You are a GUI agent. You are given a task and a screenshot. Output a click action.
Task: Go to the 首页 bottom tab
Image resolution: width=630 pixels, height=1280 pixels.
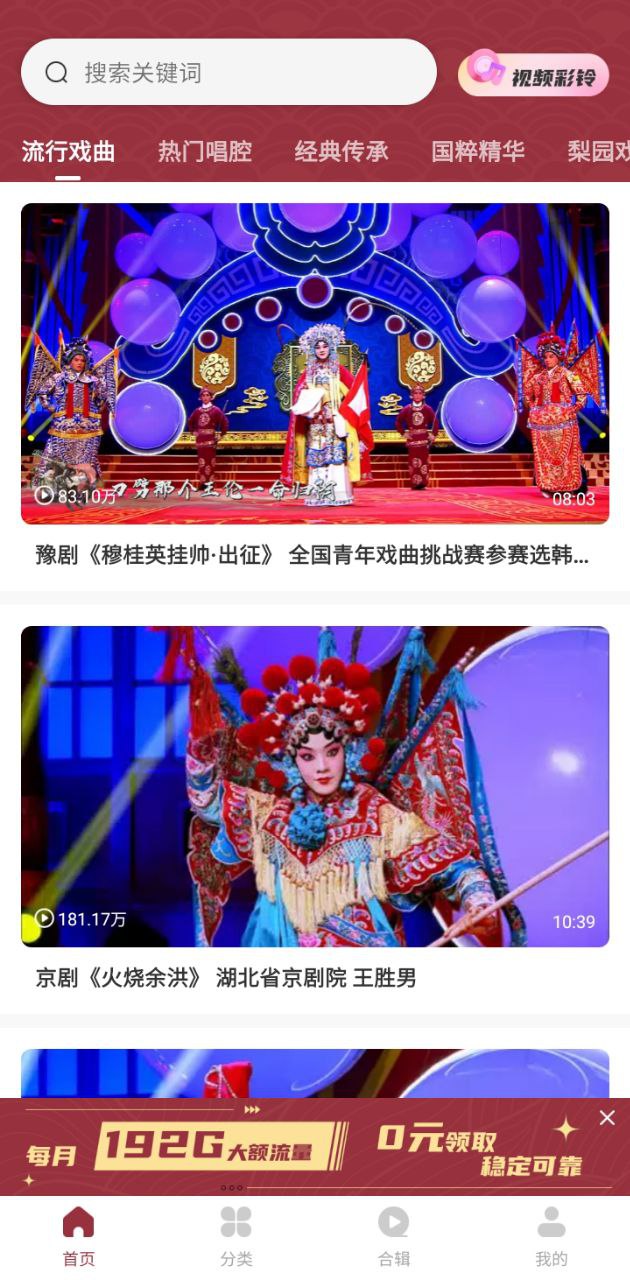pyautogui.click(x=78, y=1236)
